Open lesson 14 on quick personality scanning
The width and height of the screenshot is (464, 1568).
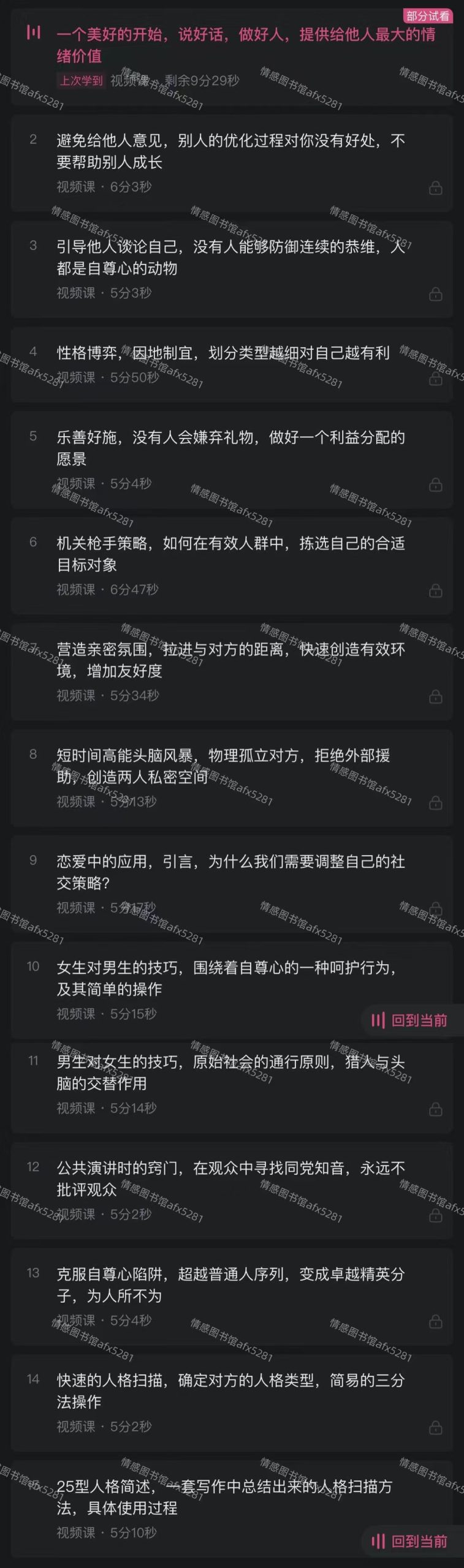pyautogui.click(x=231, y=1390)
